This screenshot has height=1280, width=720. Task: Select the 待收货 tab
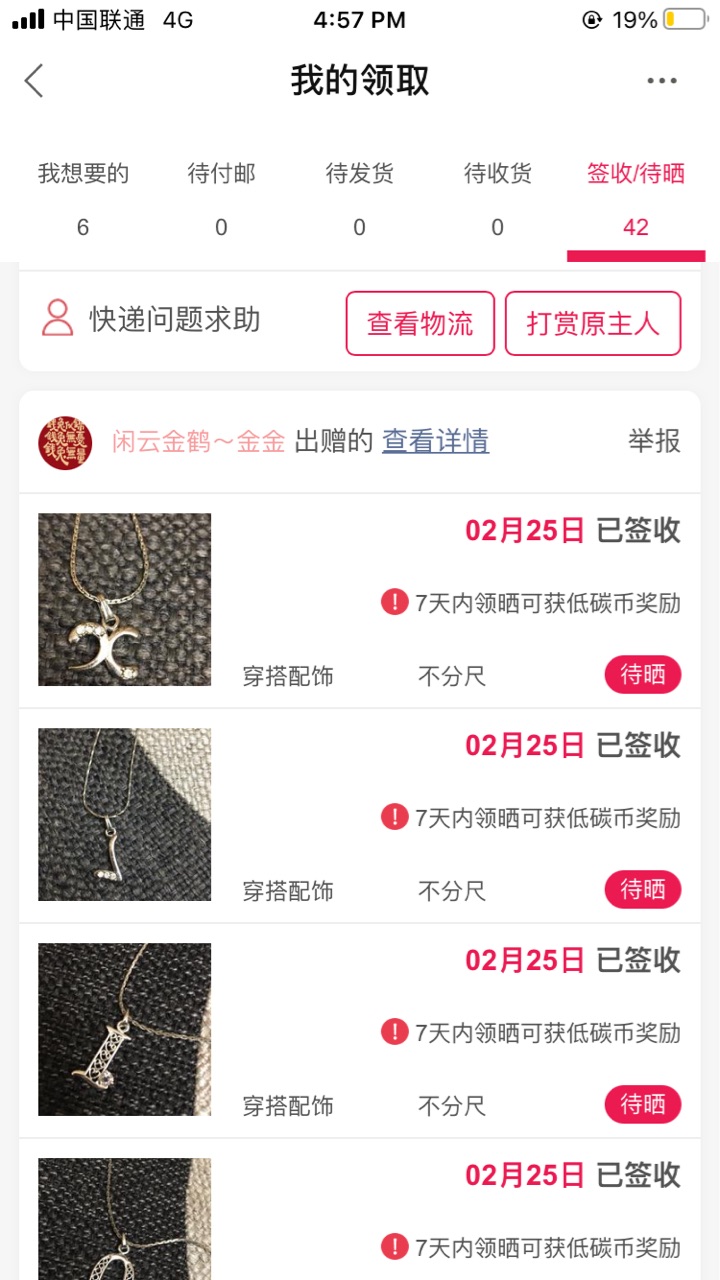(497, 200)
